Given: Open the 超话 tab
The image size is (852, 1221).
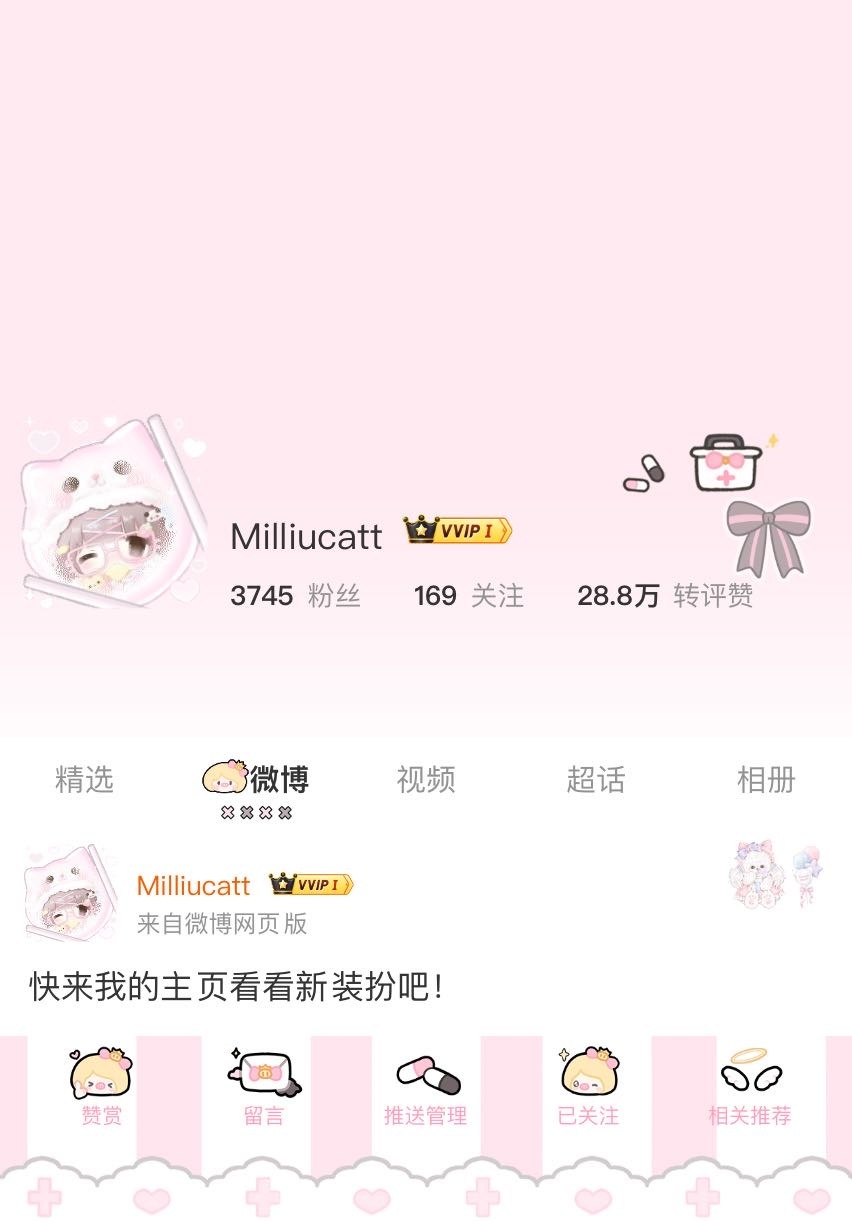Looking at the screenshot, I should (x=598, y=782).
